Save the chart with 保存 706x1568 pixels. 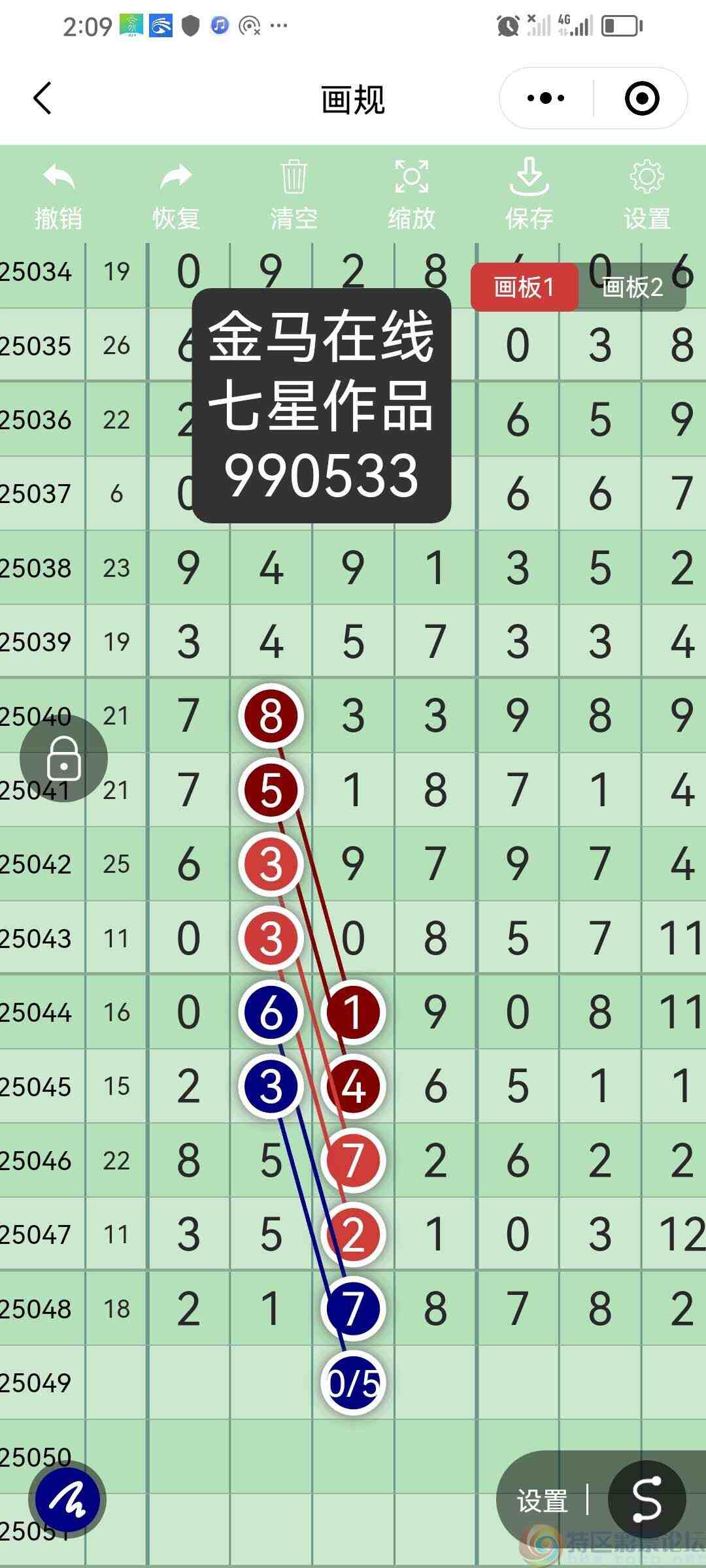(529, 195)
